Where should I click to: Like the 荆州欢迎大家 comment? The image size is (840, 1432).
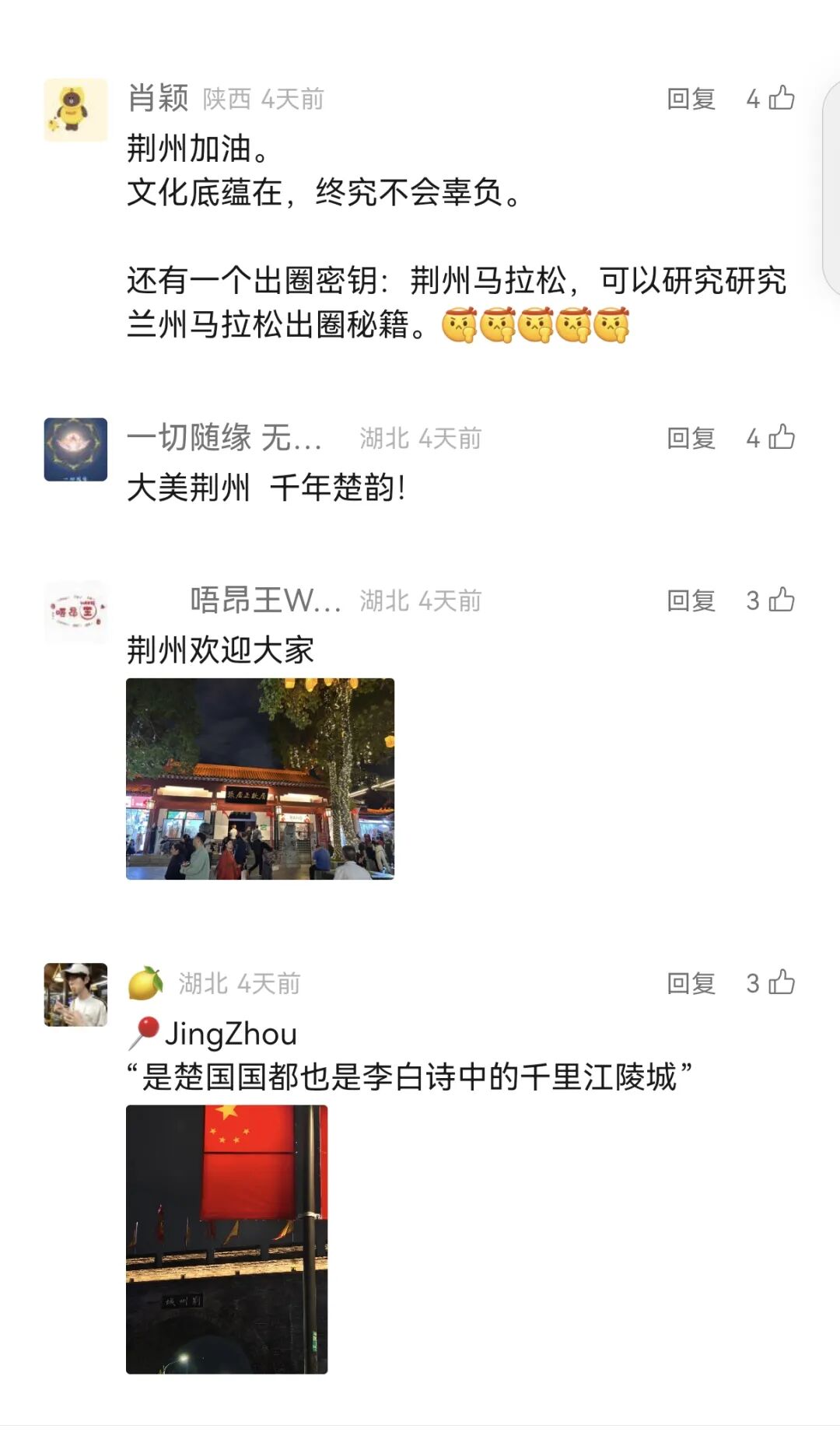pyautogui.click(x=781, y=600)
